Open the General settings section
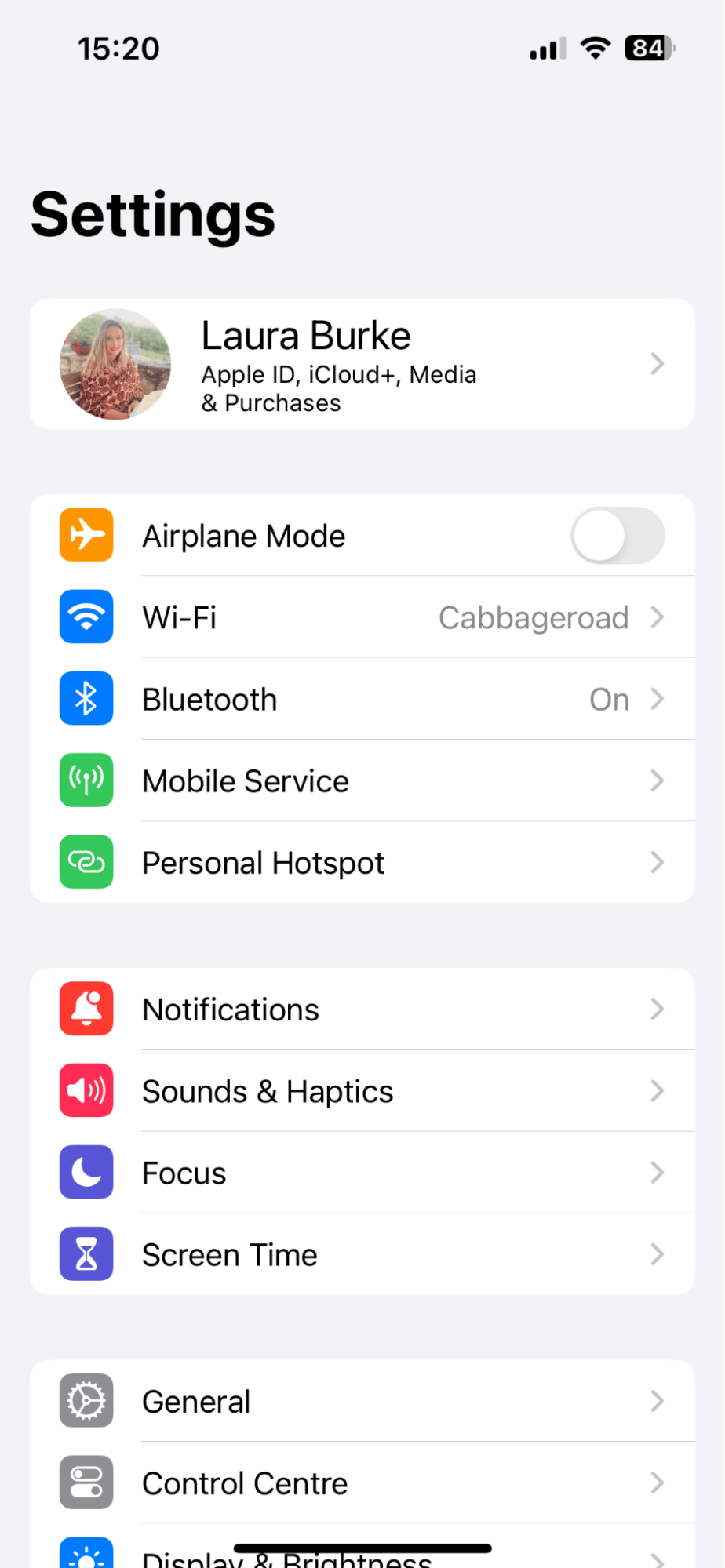Viewport: 725px width, 1568px height. 361,1401
